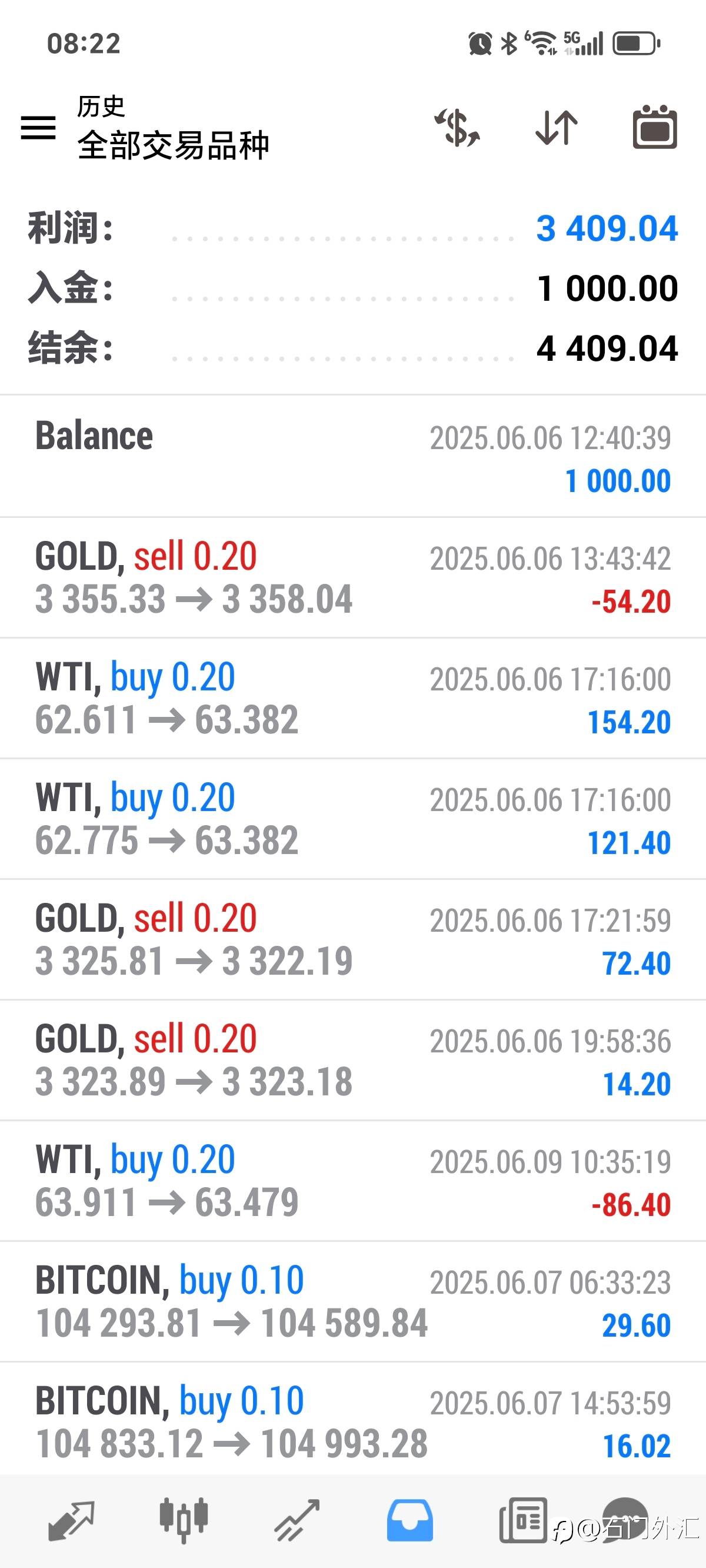Expand the WTI buy trade with -86.40 loss
The height and width of the screenshot is (1568, 706).
[353, 1181]
